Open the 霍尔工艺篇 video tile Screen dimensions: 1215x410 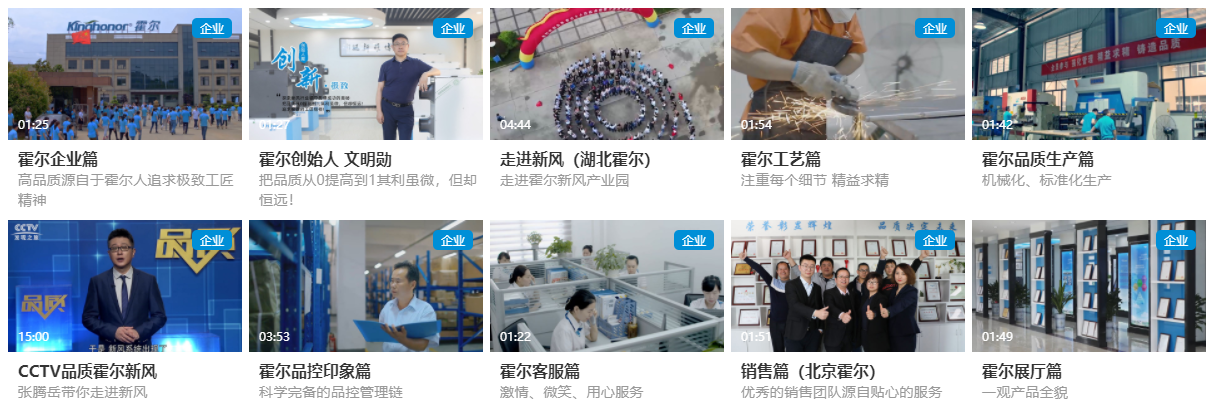848,75
